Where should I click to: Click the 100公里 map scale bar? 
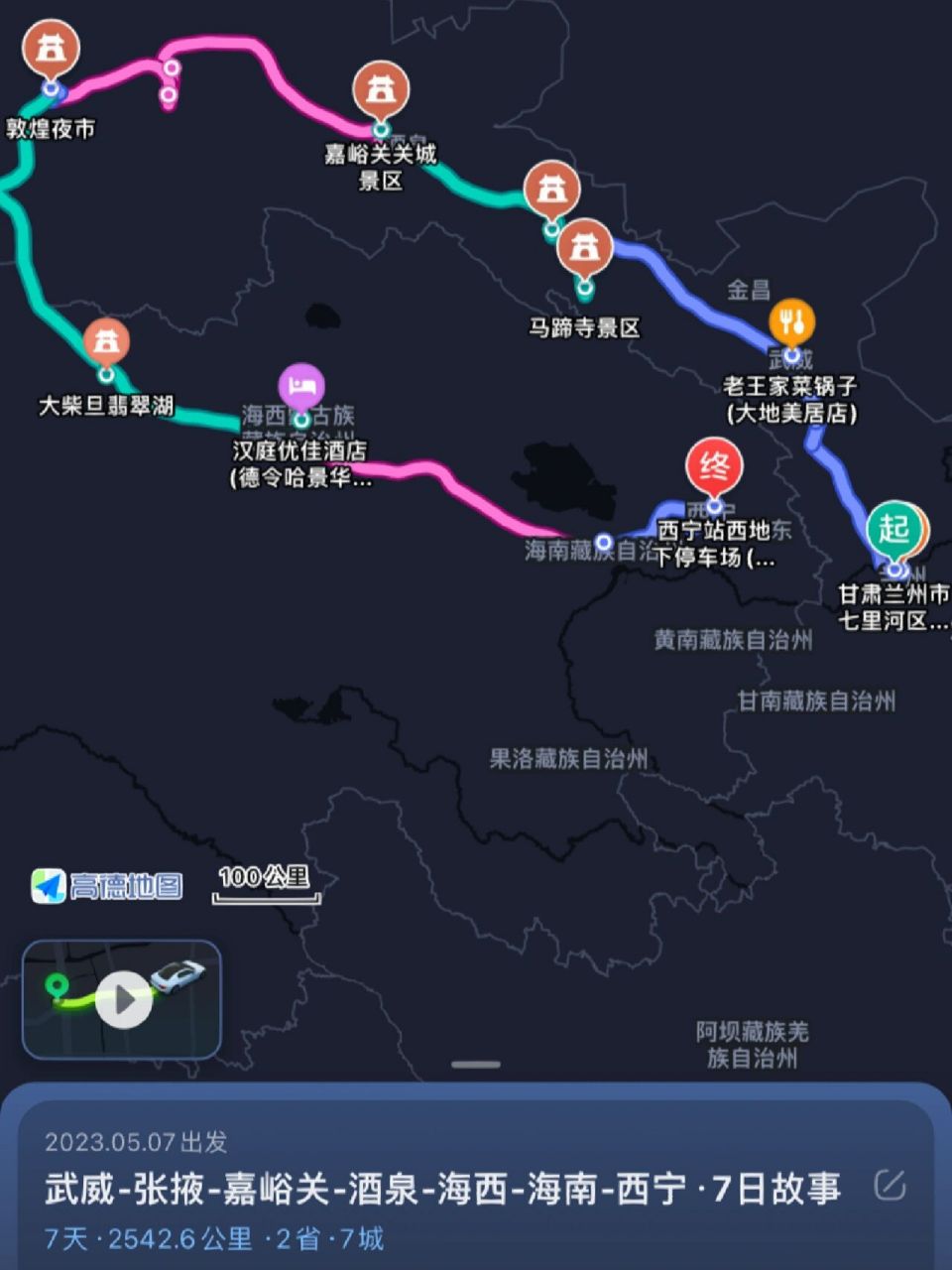pyautogui.click(x=265, y=883)
